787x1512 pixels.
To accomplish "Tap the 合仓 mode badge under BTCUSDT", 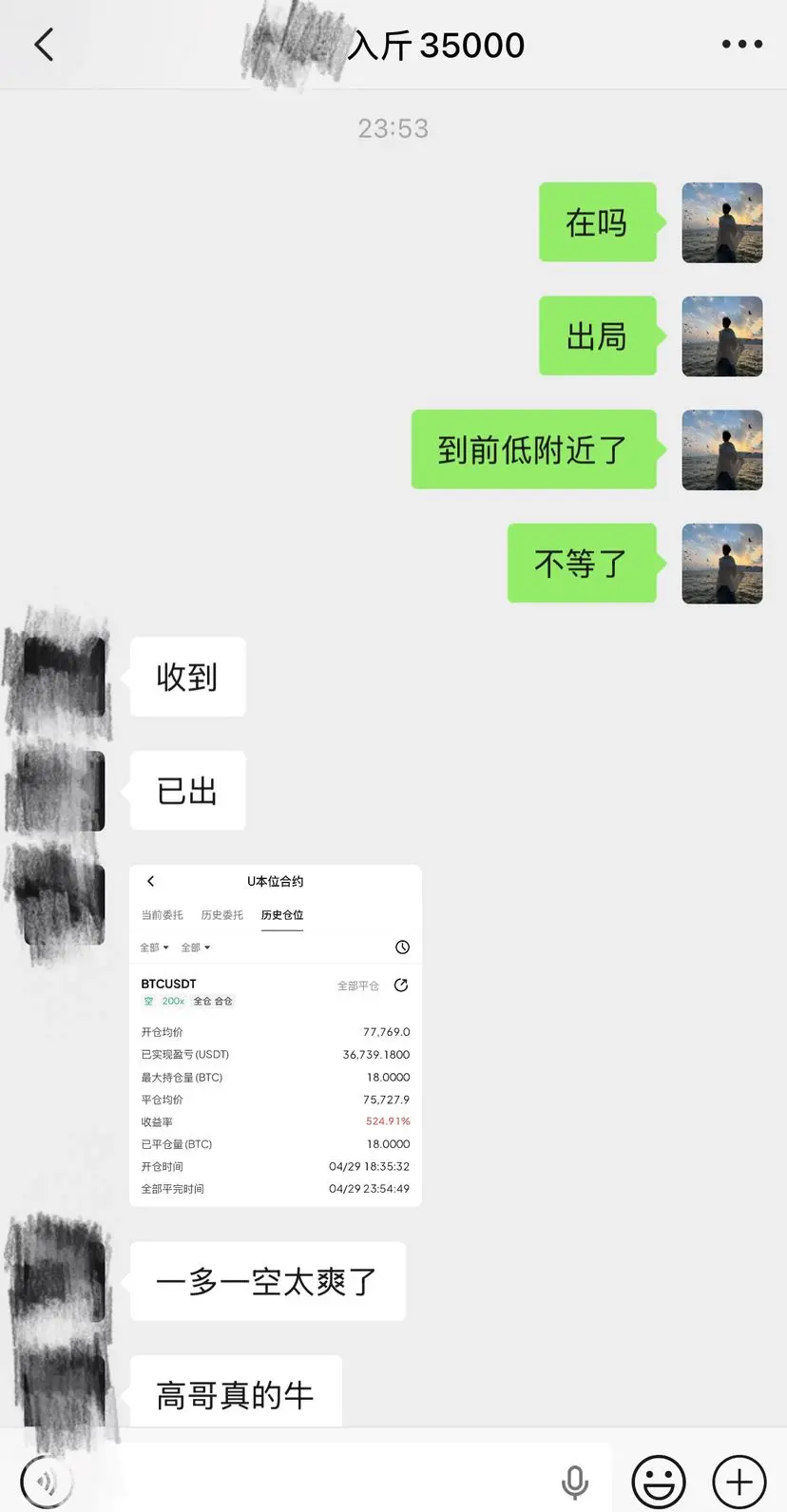I will (221, 1001).
